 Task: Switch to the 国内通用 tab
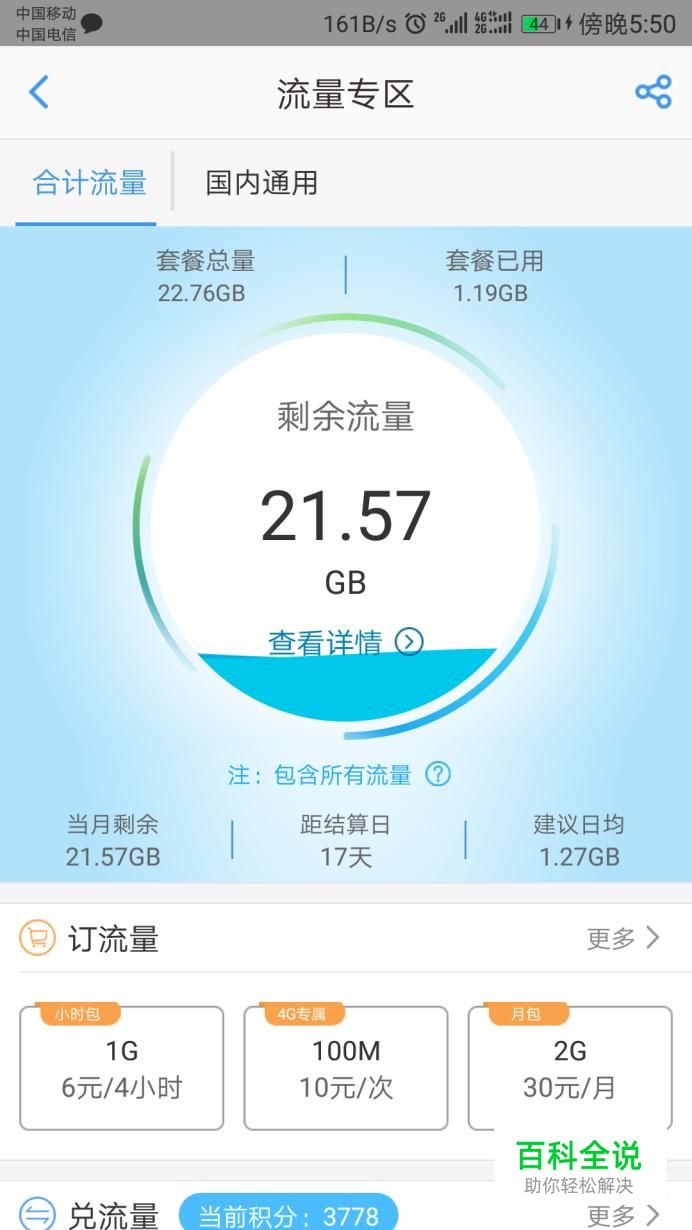pyautogui.click(x=262, y=182)
